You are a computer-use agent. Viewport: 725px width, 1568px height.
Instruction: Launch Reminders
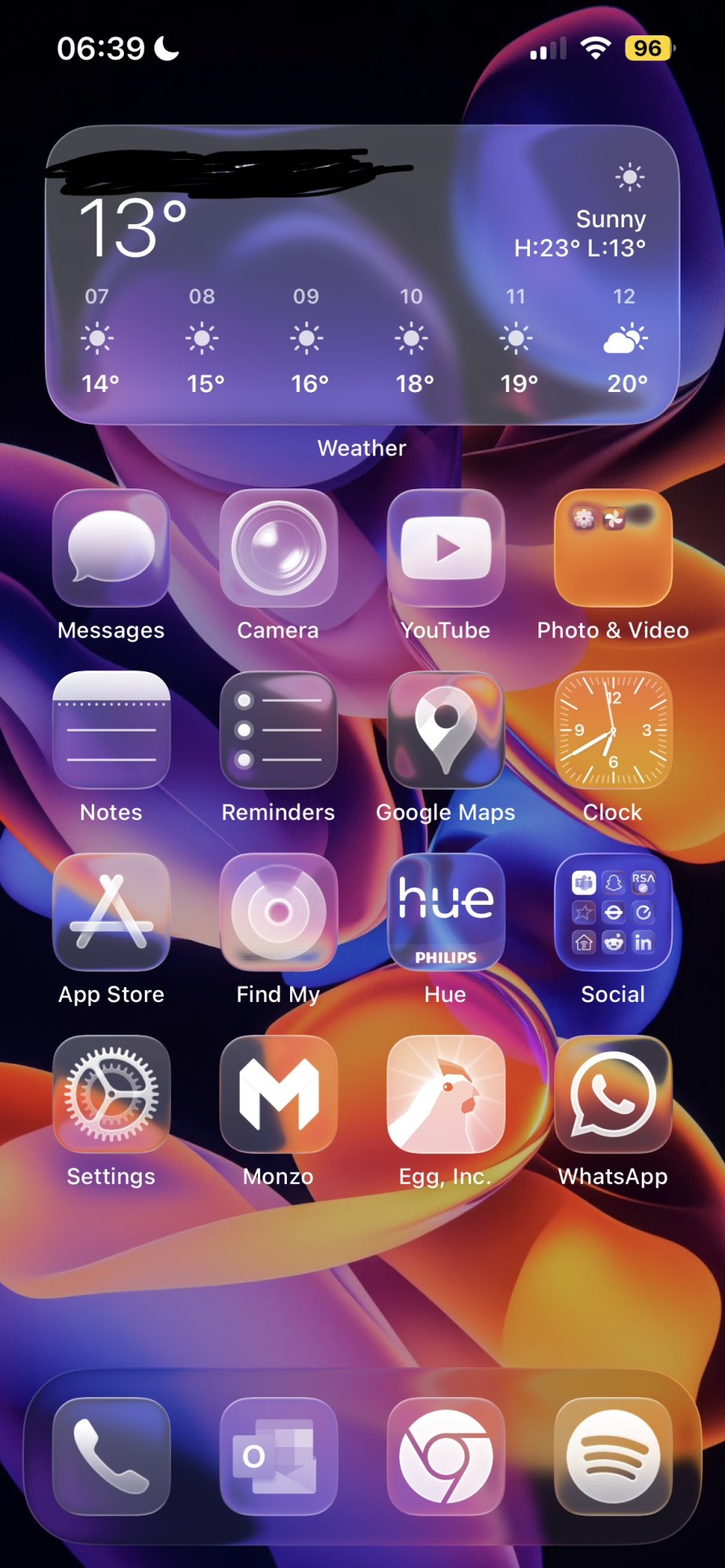(x=278, y=730)
